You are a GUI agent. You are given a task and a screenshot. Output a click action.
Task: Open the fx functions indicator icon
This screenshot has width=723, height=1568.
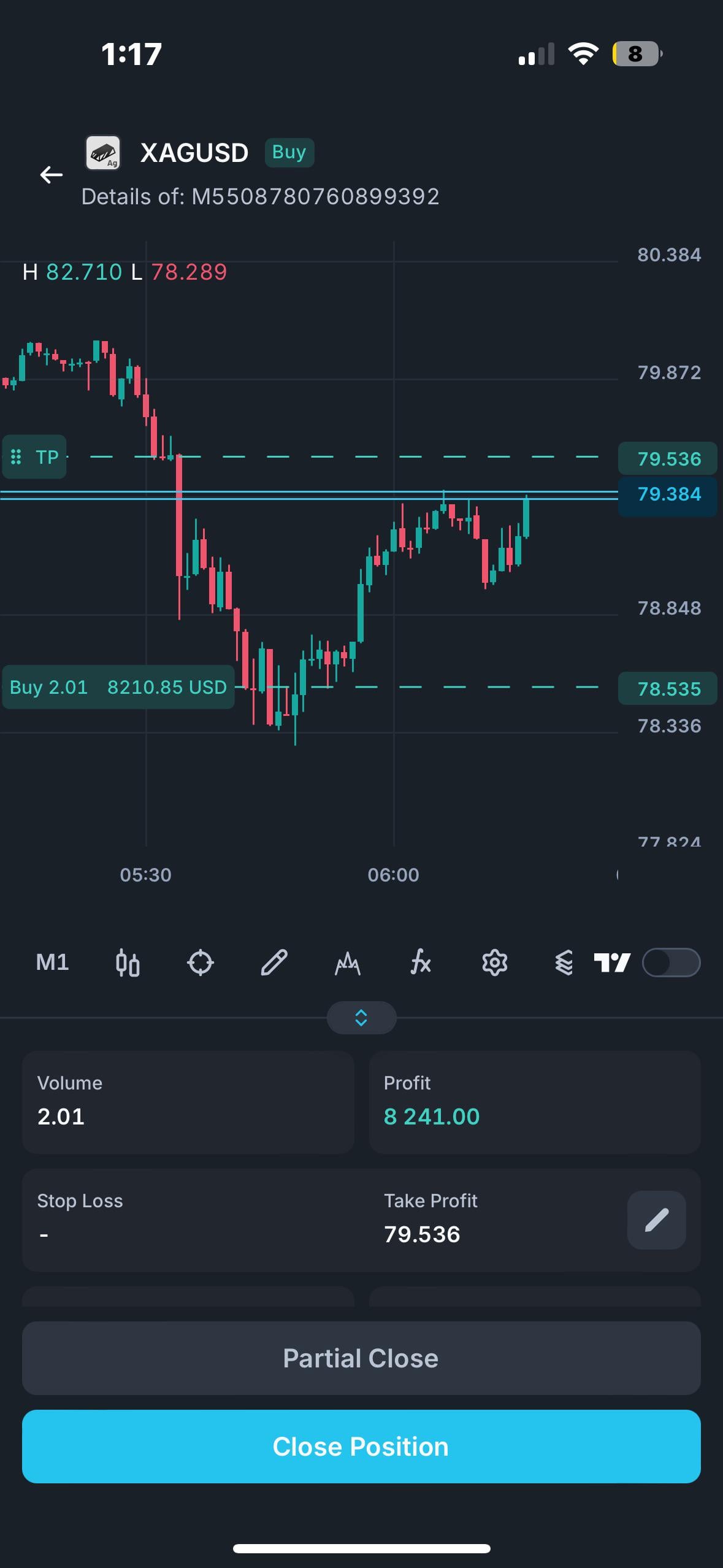[x=421, y=963]
